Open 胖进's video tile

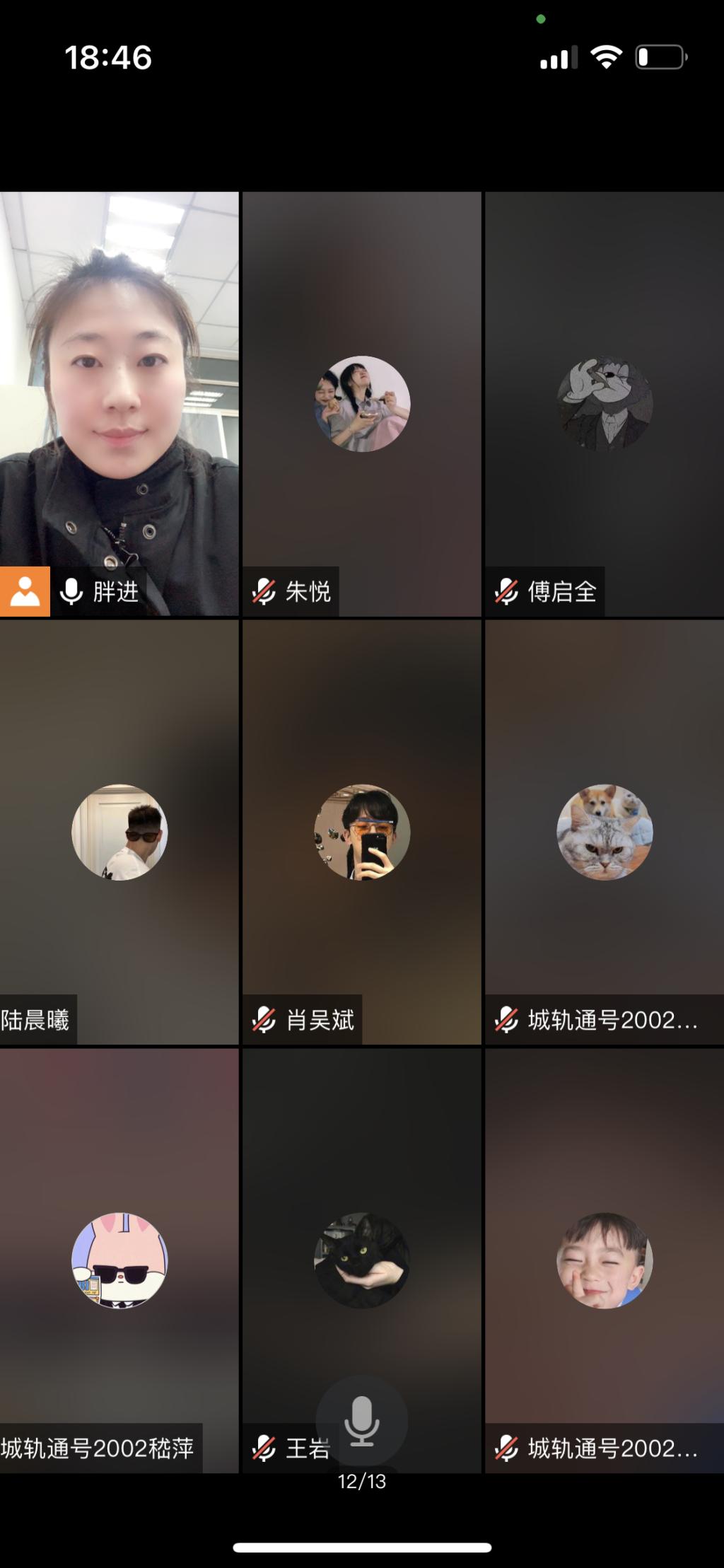click(119, 403)
